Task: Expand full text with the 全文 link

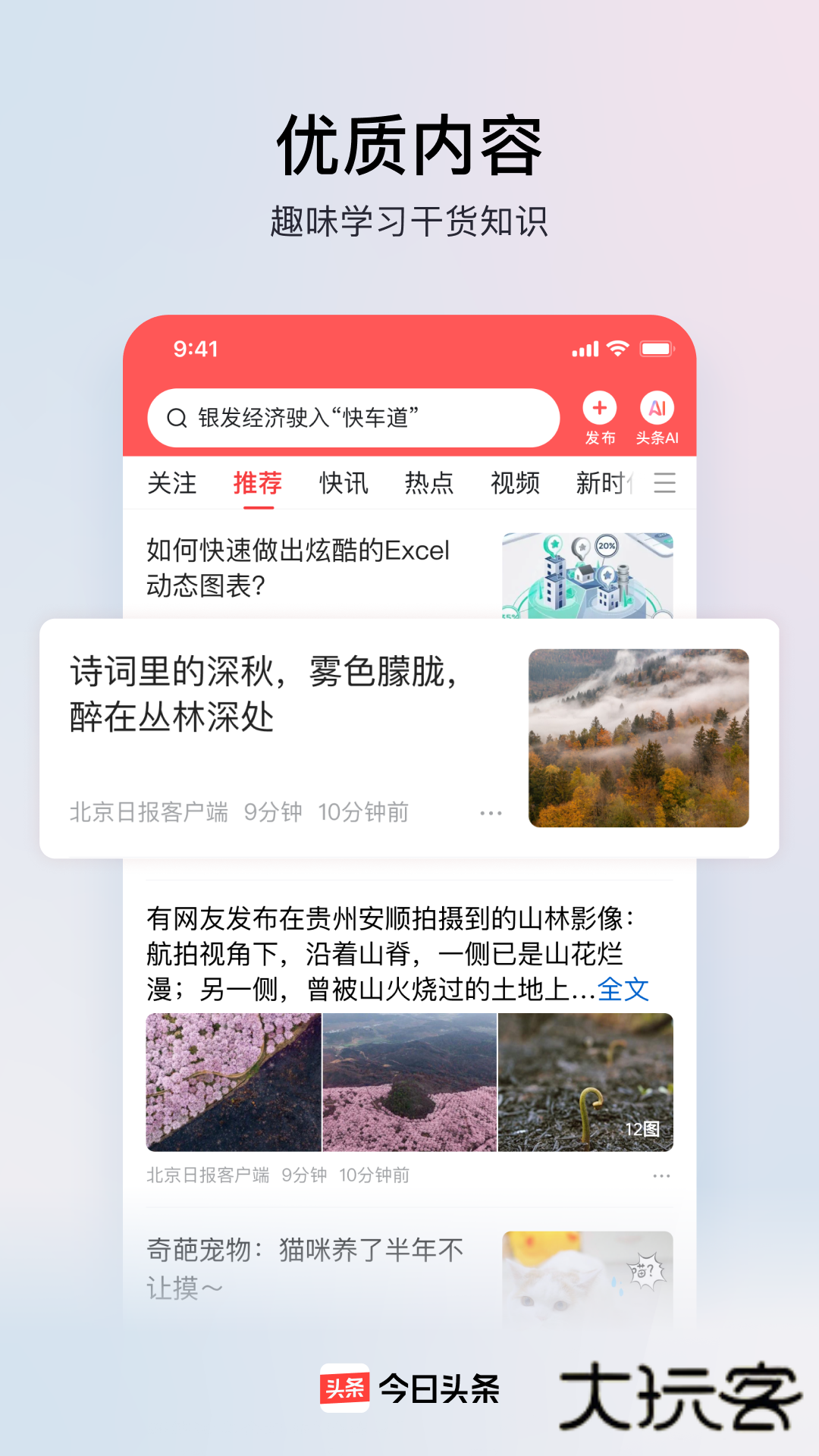Action: [x=623, y=990]
